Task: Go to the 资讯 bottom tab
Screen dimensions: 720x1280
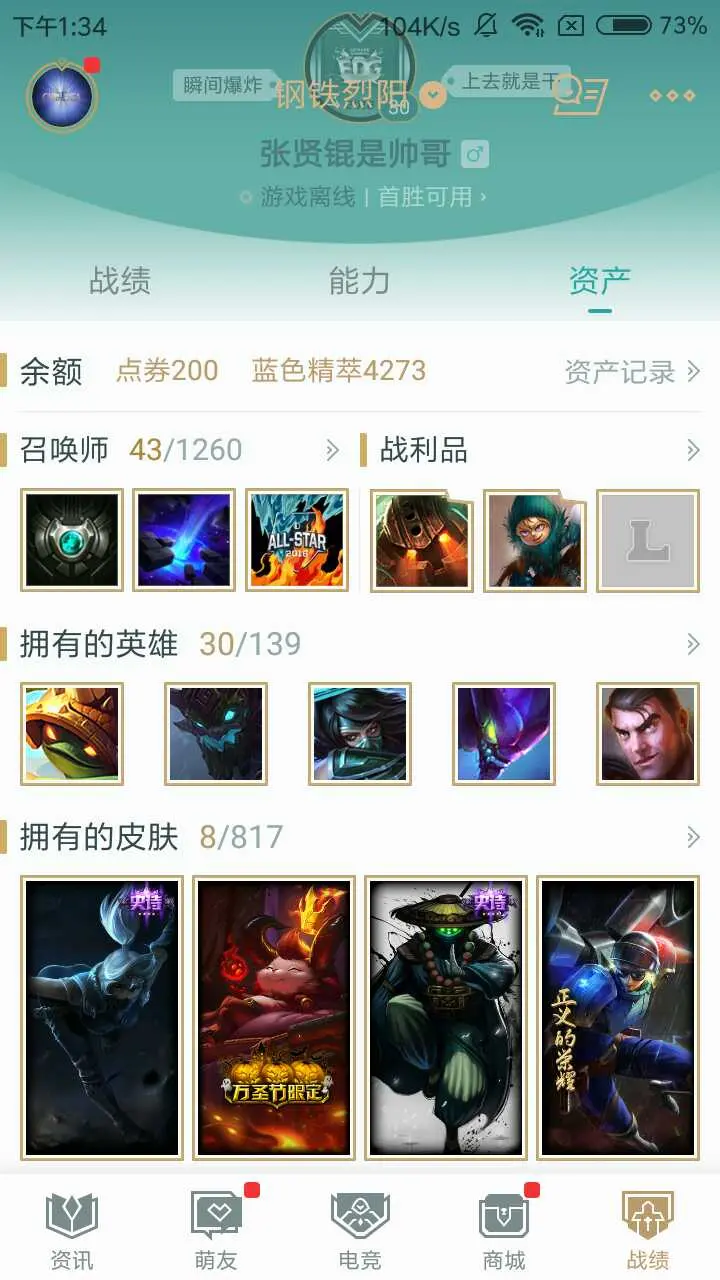Action: click(72, 1230)
